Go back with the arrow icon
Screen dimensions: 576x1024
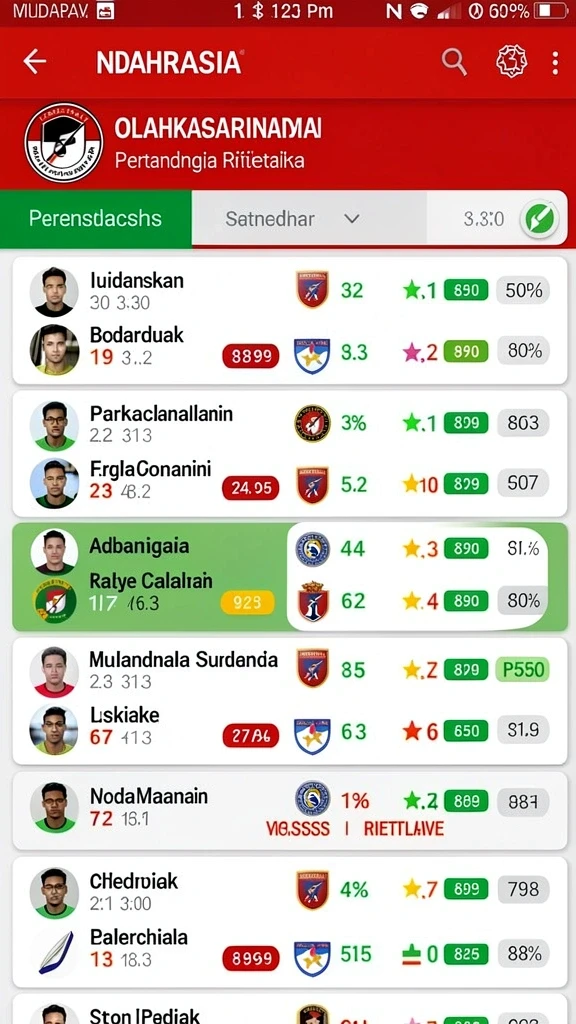35,62
